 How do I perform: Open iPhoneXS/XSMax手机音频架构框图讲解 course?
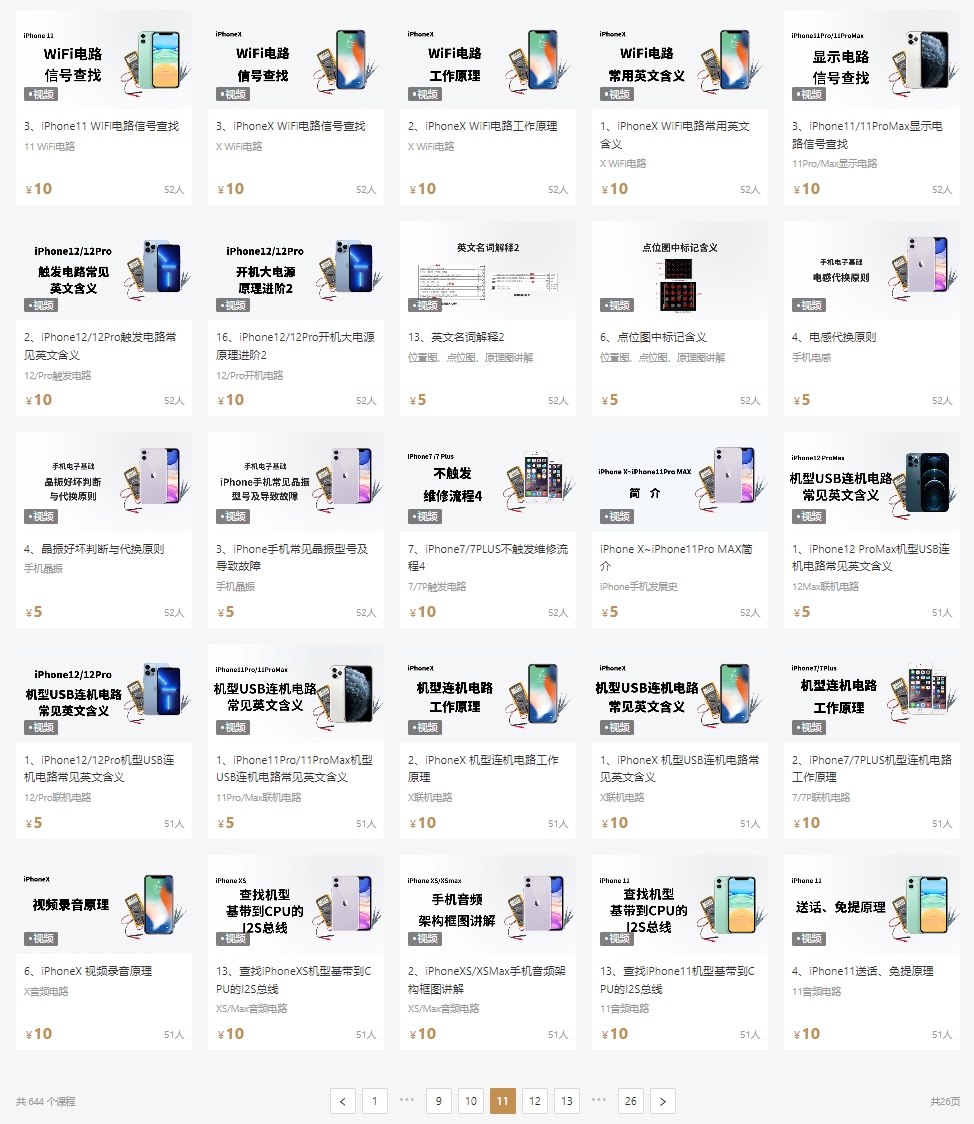coord(487,979)
